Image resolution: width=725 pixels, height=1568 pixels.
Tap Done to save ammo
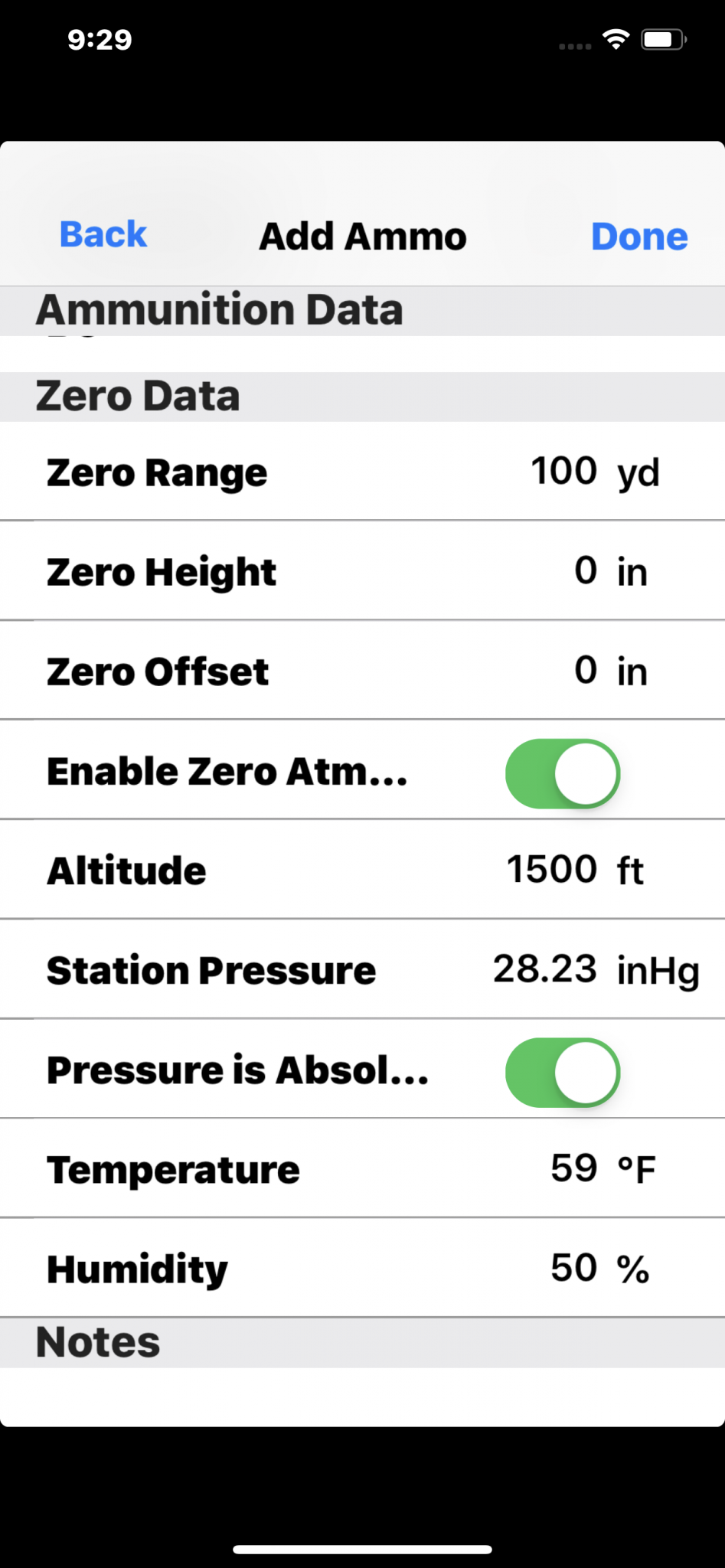click(x=638, y=237)
